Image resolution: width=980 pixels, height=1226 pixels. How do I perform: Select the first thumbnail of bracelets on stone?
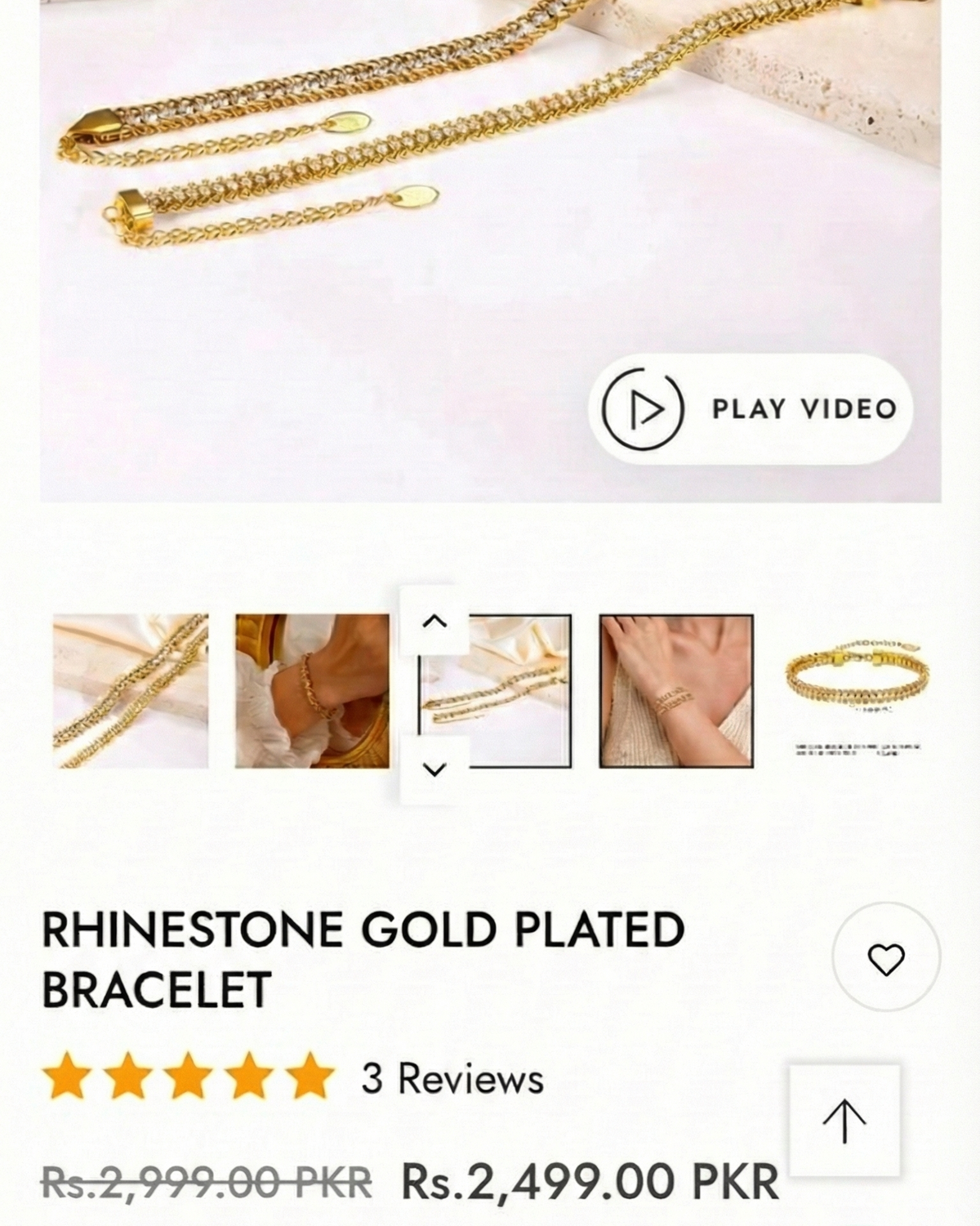tap(131, 691)
